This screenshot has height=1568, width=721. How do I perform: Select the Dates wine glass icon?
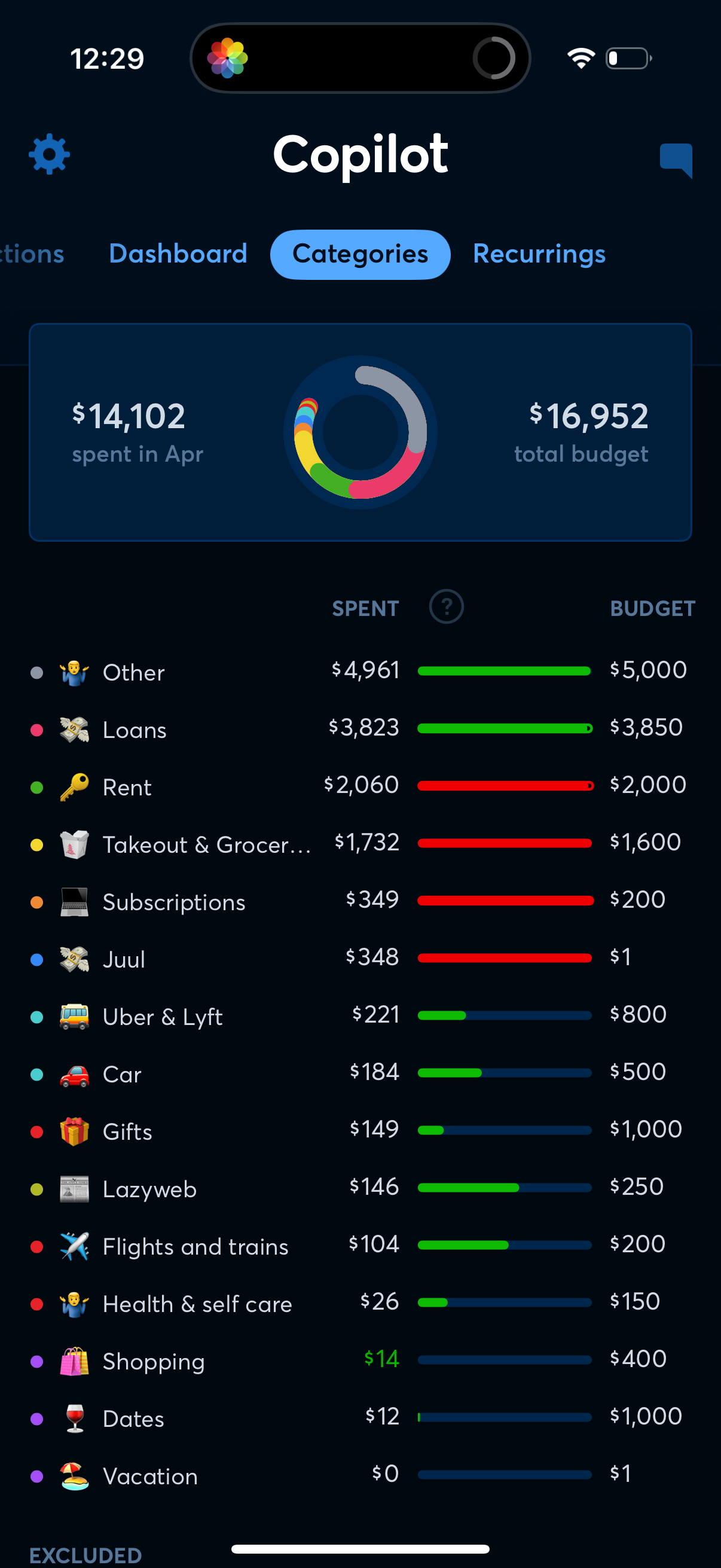pos(73,1418)
